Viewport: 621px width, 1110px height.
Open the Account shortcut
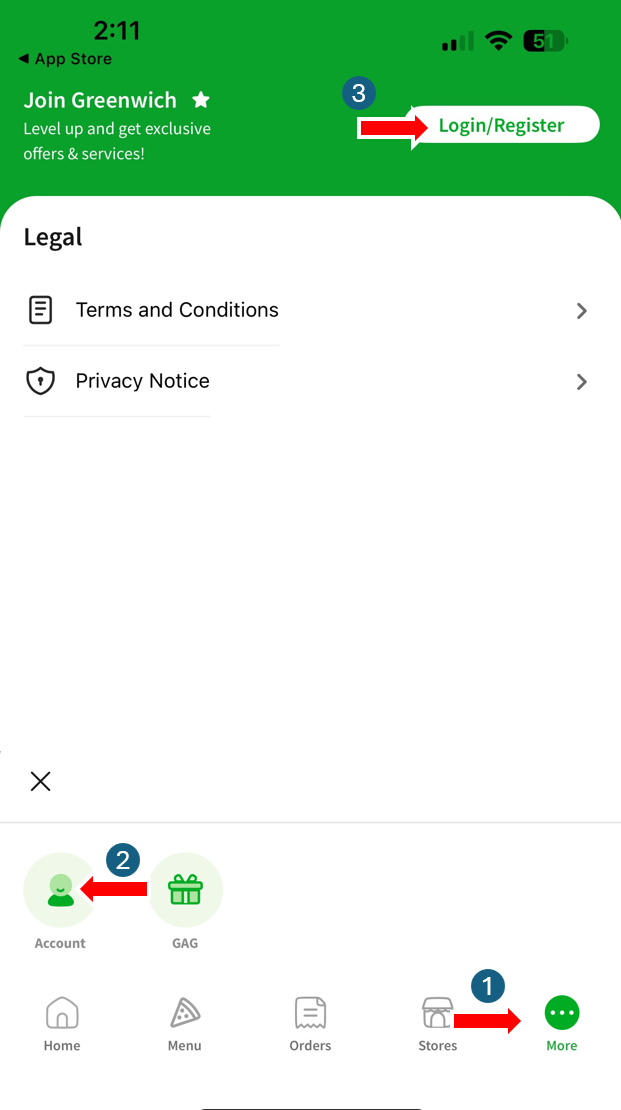(60, 890)
